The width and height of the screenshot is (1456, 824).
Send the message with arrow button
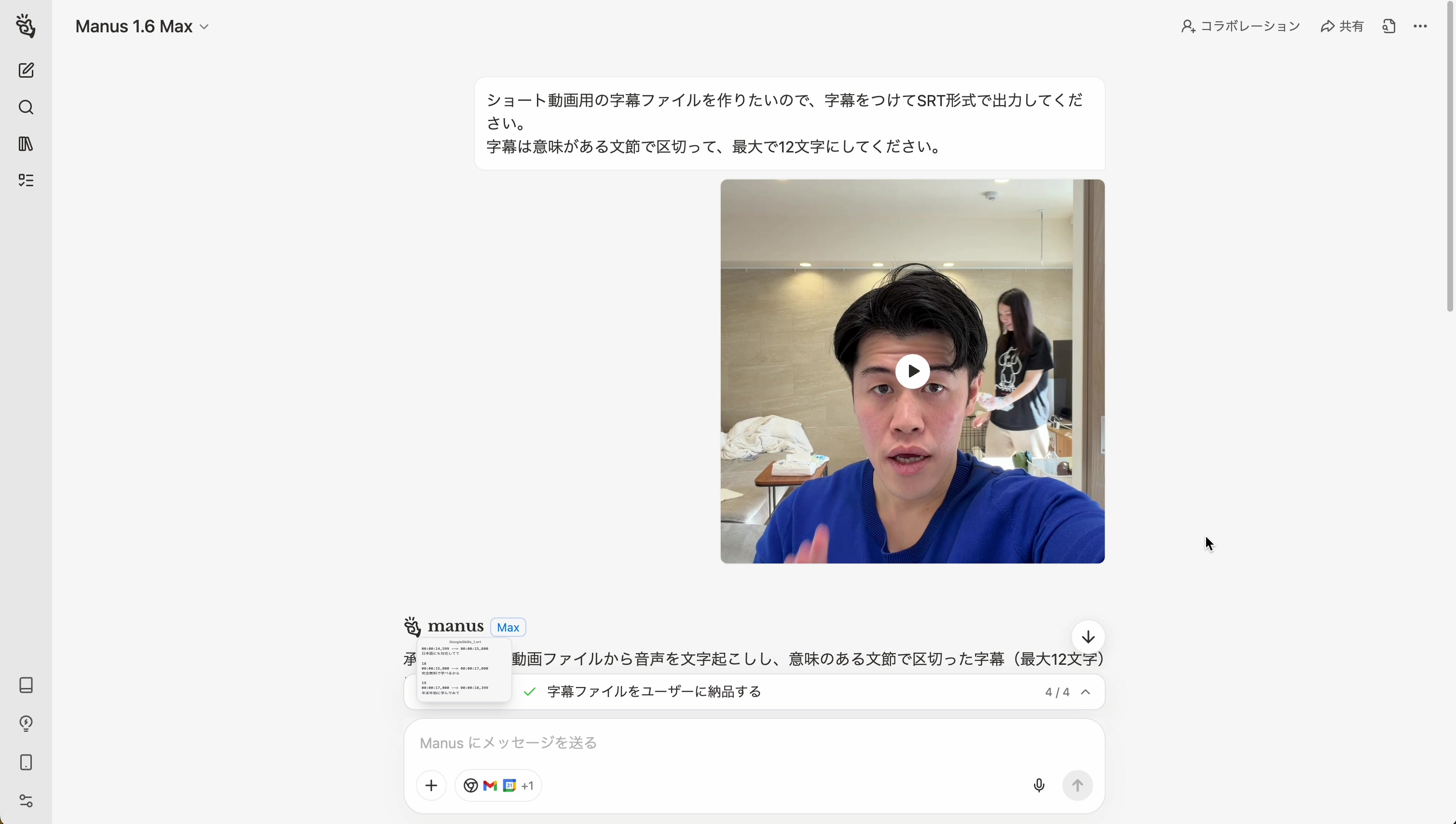tap(1077, 785)
